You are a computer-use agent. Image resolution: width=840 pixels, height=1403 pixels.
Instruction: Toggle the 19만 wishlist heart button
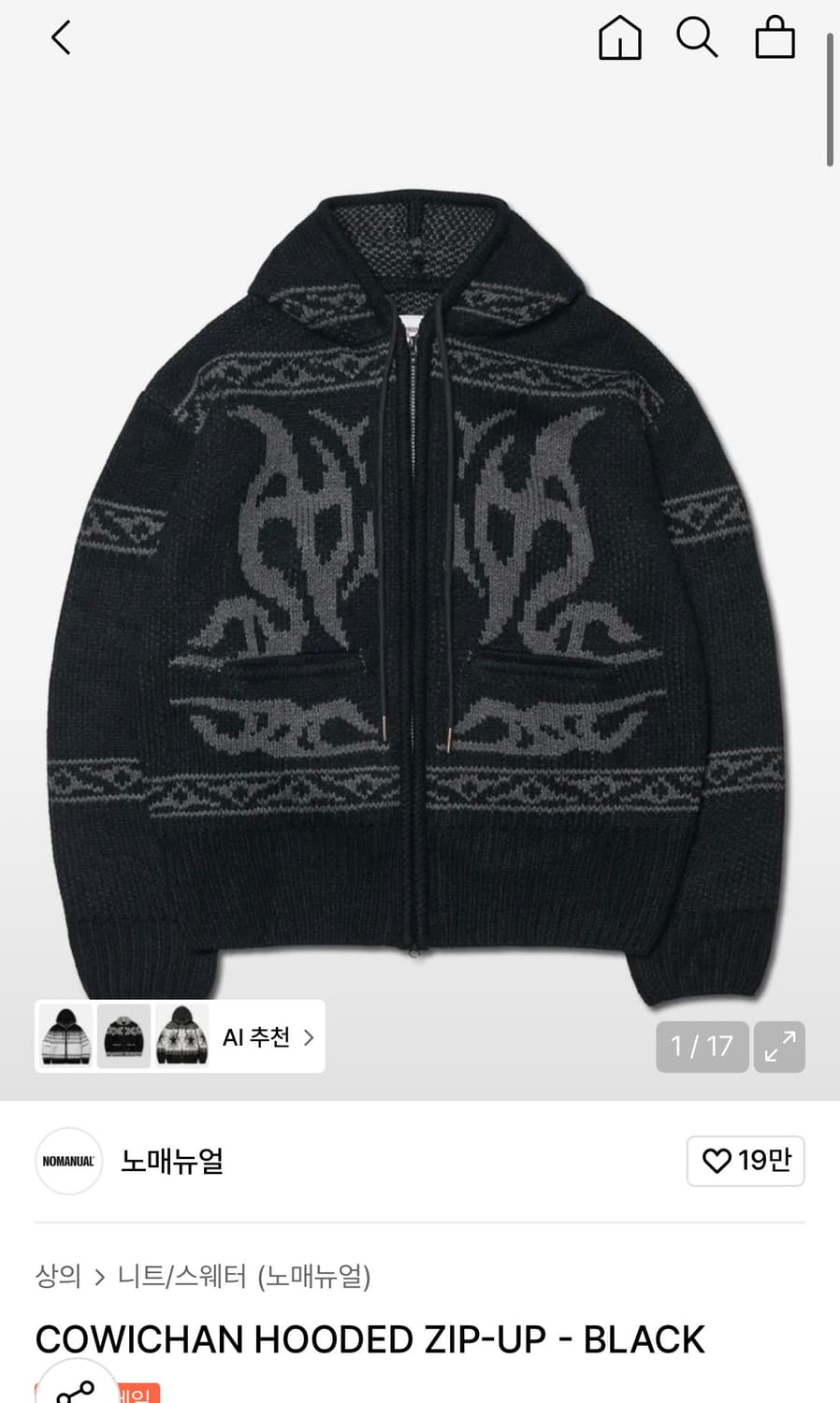(x=746, y=1161)
